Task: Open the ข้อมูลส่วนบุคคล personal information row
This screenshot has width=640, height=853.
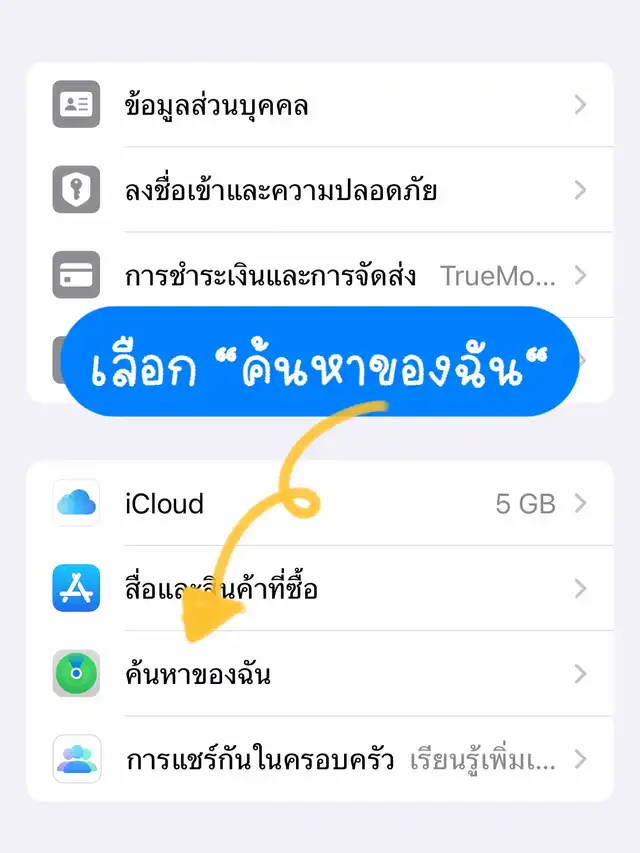Action: [320, 105]
